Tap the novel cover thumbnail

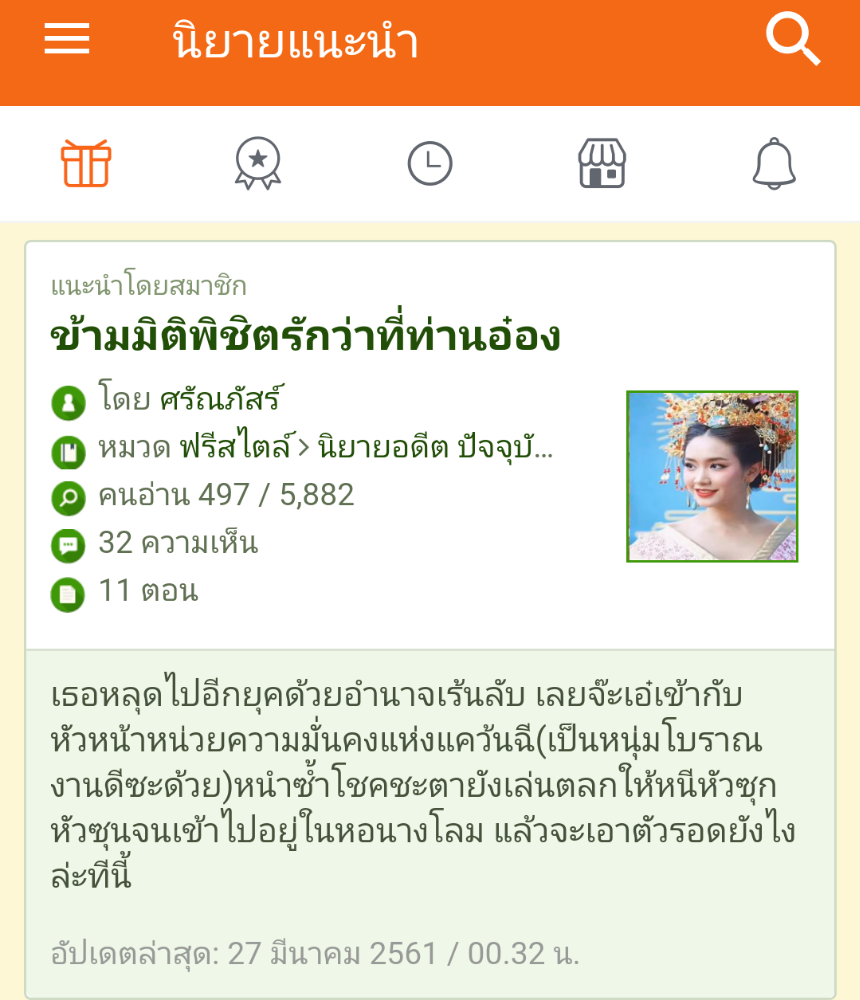coord(712,476)
